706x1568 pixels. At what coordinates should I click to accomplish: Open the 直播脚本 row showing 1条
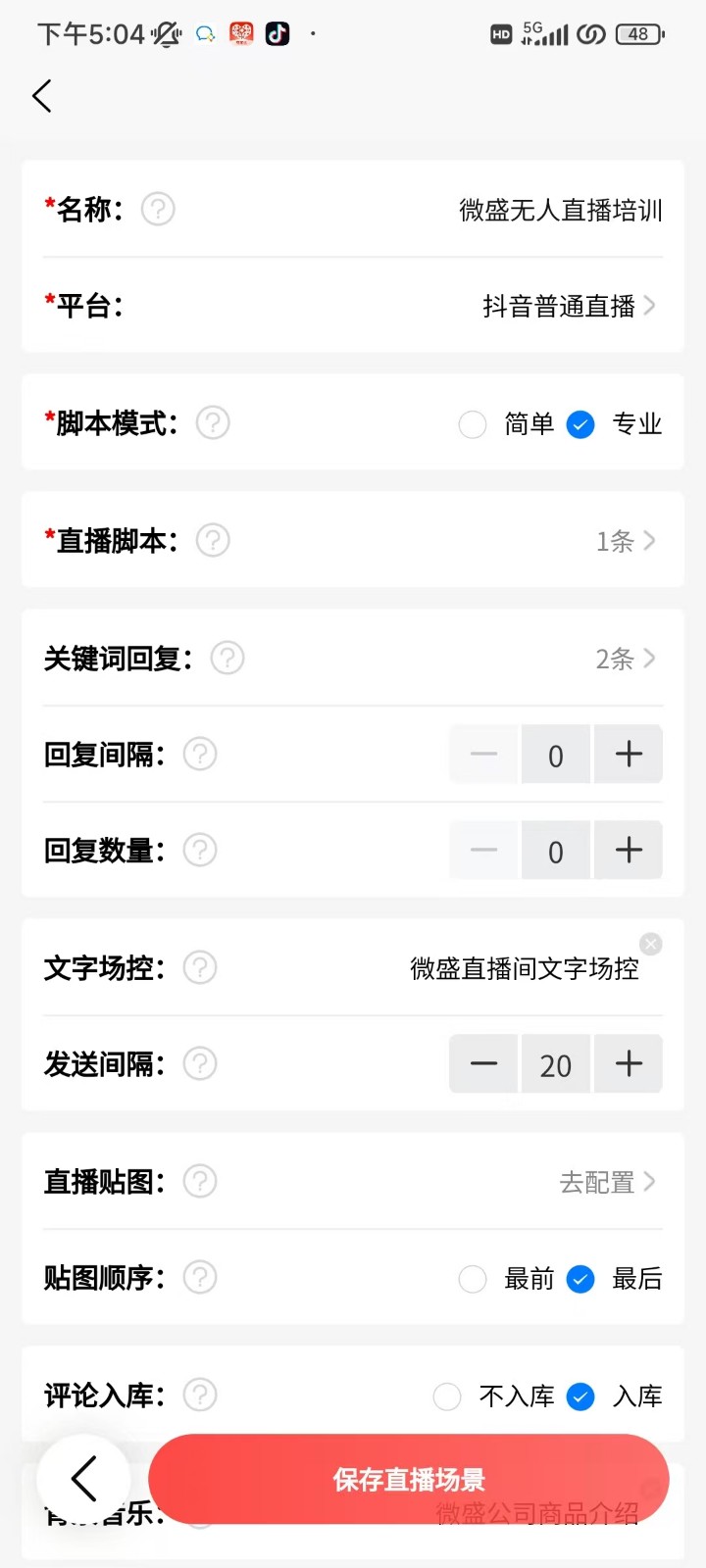tap(626, 541)
